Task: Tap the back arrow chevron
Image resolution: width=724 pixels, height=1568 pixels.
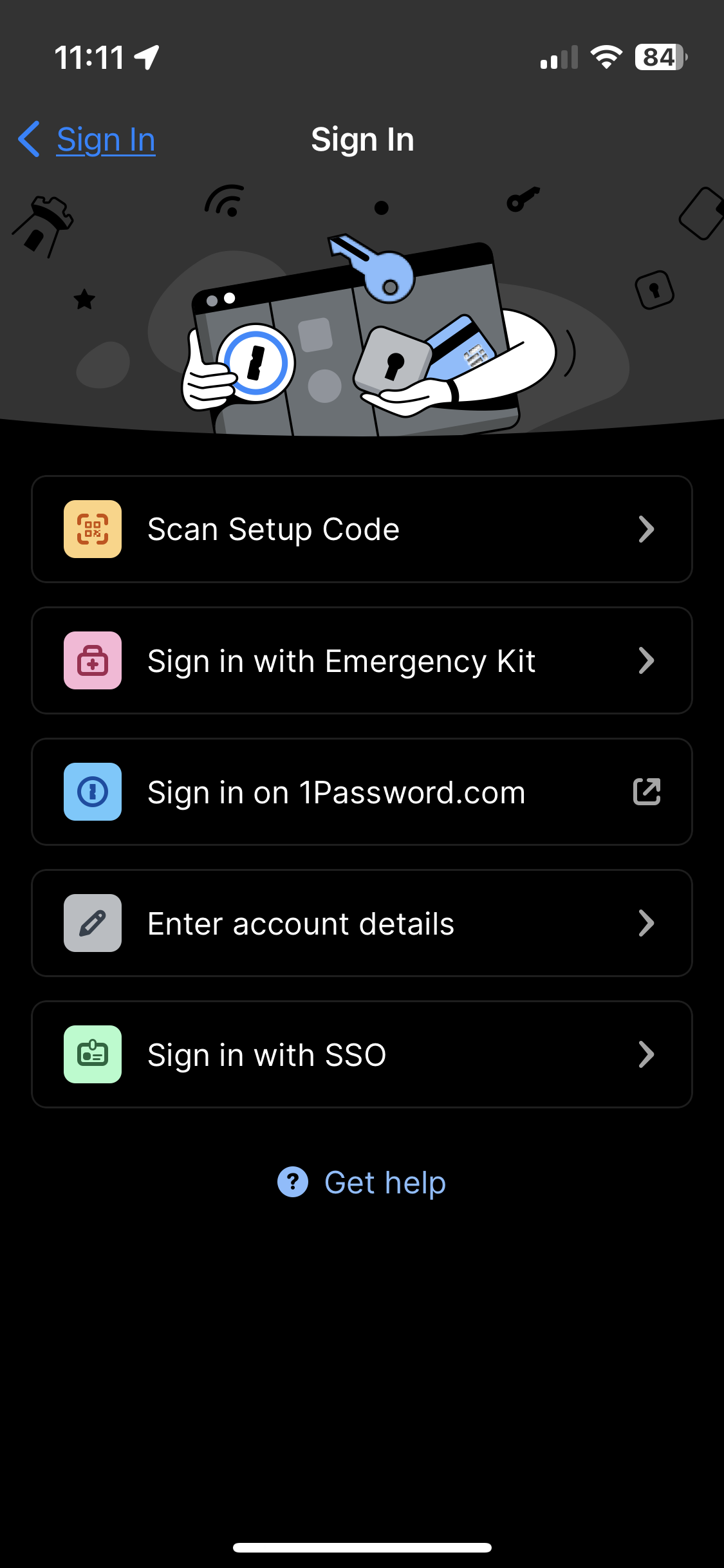Action: point(29,138)
